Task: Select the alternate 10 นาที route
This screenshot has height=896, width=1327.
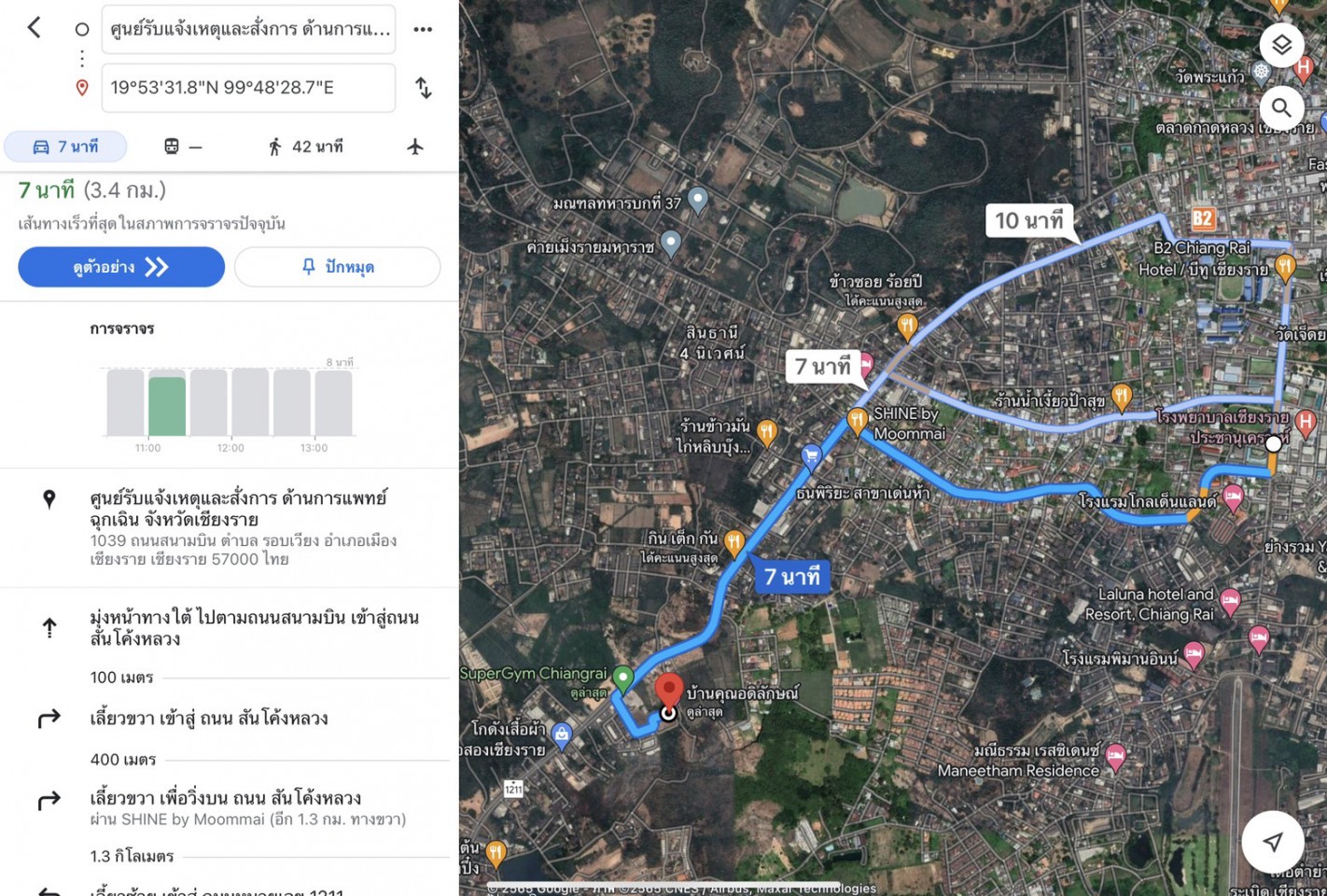Action: 1029,221
